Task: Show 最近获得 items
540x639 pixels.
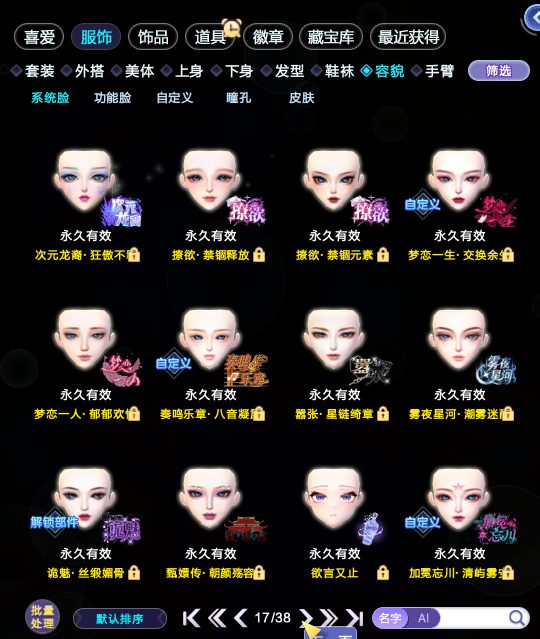Action: [x=408, y=37]
